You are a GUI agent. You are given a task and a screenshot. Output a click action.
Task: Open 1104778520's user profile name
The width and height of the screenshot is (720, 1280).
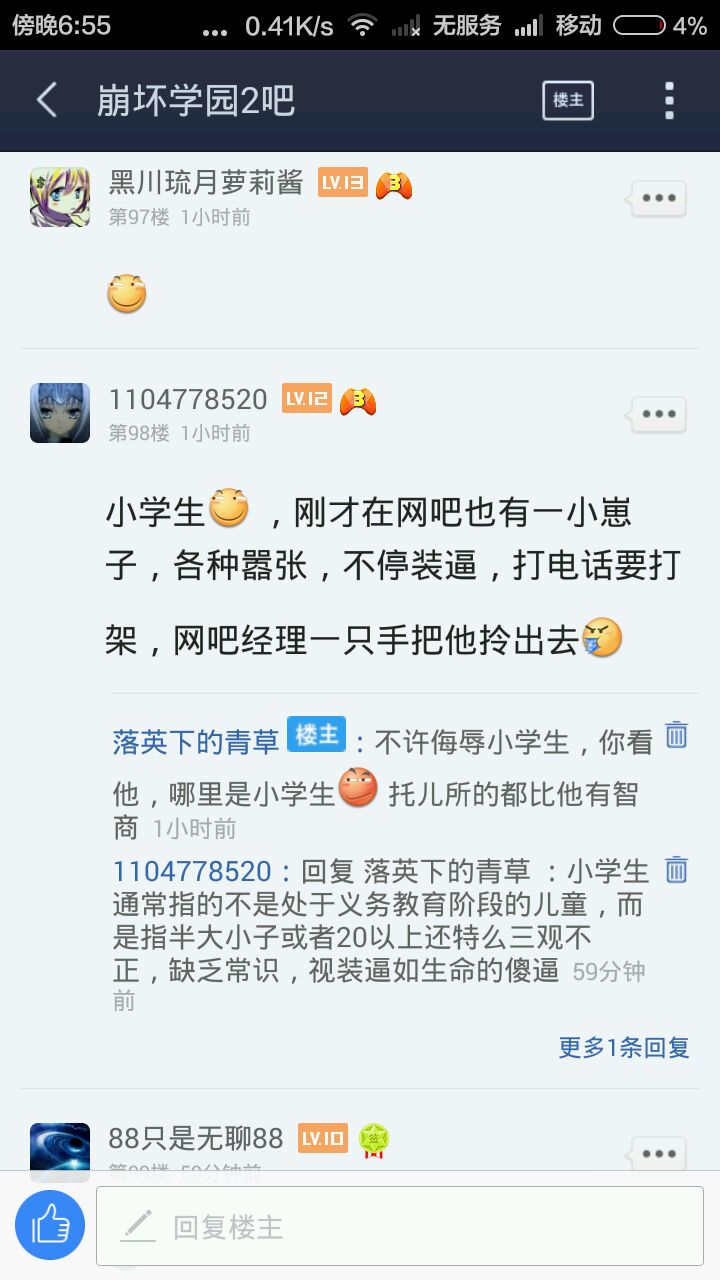[x=188, y=399]
